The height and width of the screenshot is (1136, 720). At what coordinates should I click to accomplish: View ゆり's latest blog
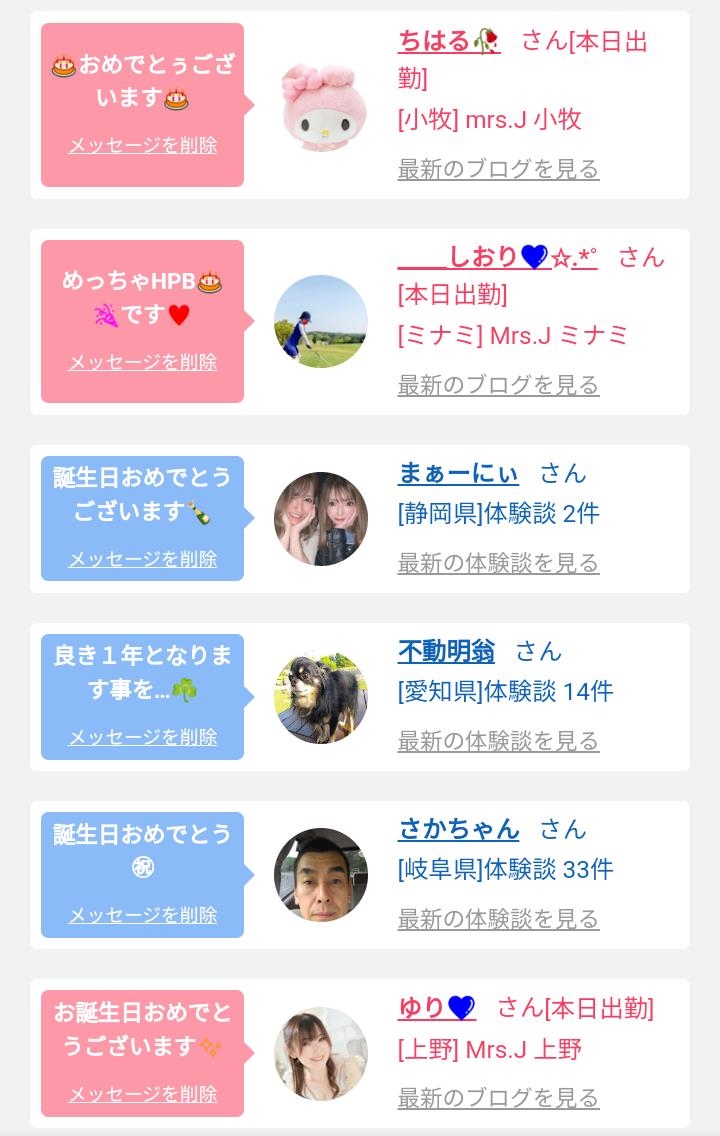(498, 1097)
